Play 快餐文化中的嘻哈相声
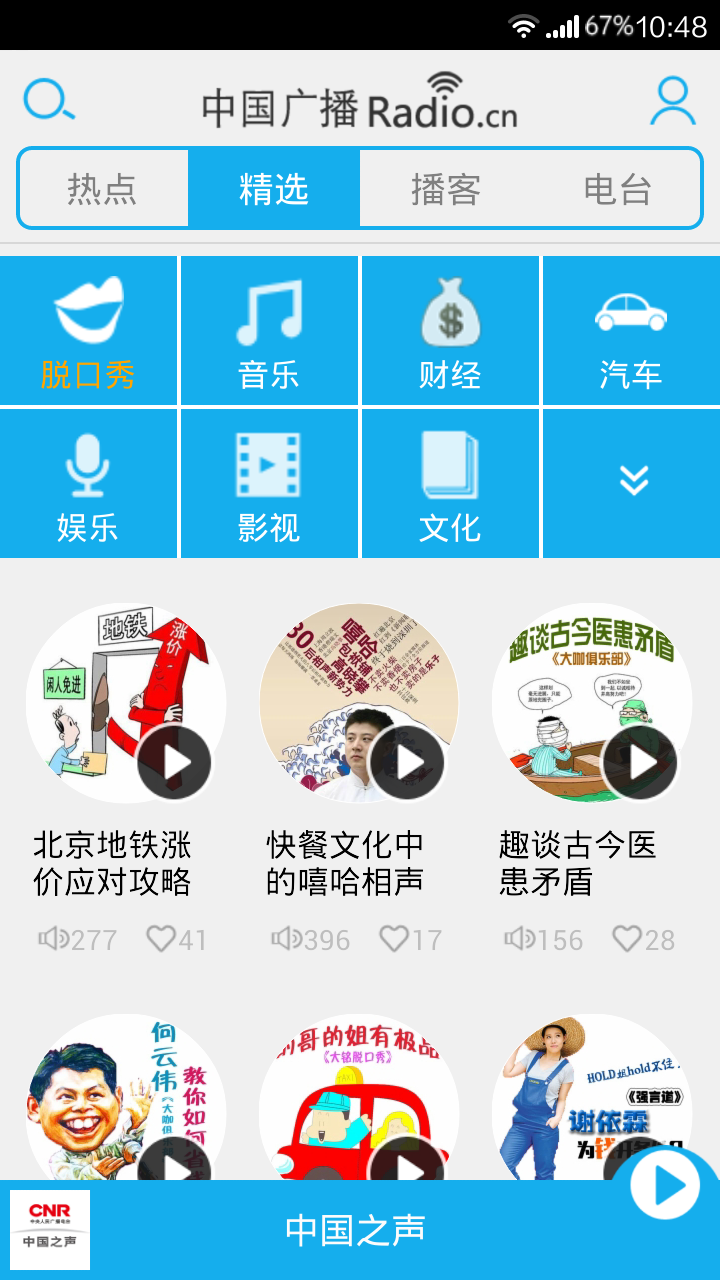Viewport: 720px width, 1280px height. [x=409, y=763]
